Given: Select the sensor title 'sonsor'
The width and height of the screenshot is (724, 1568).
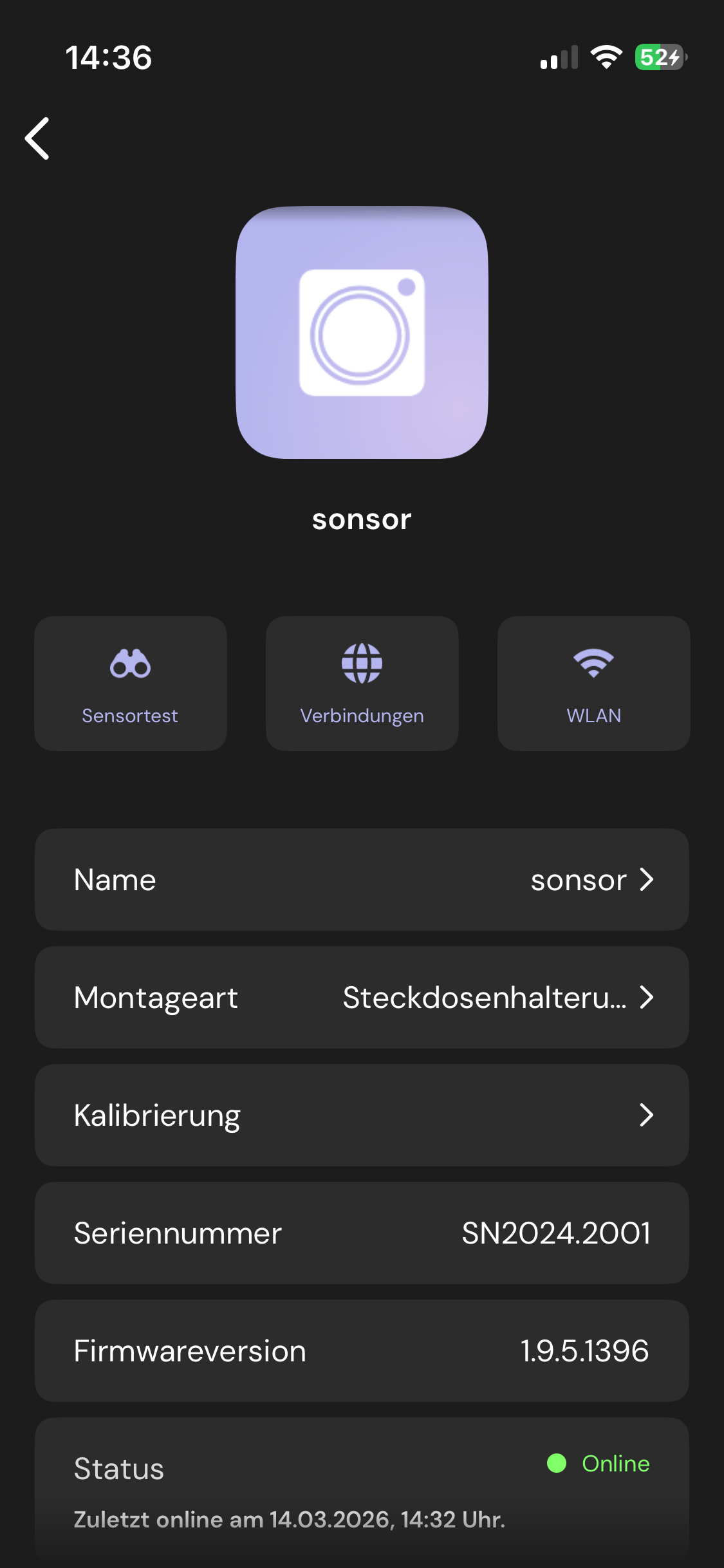Looking at the screenshot, I should coord(362,519).
